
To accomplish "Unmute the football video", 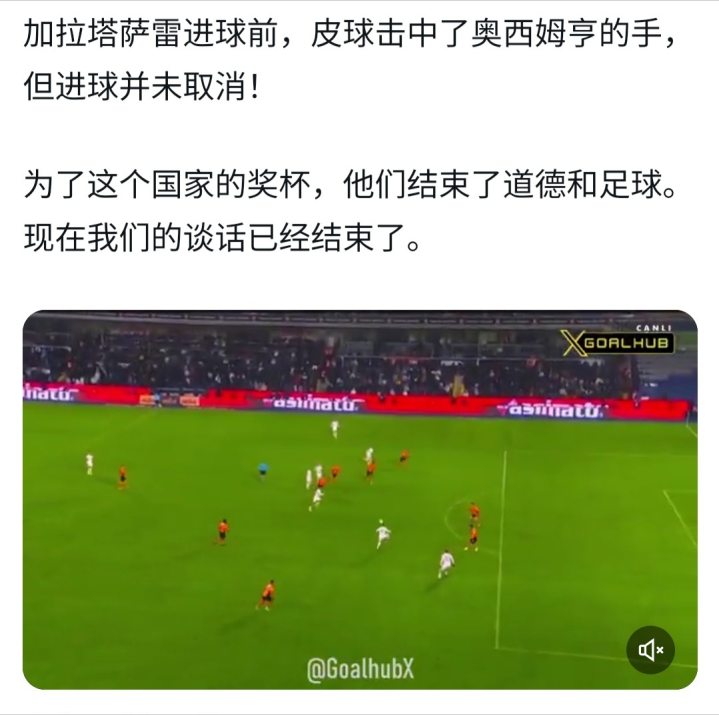I will click(651, 650).
